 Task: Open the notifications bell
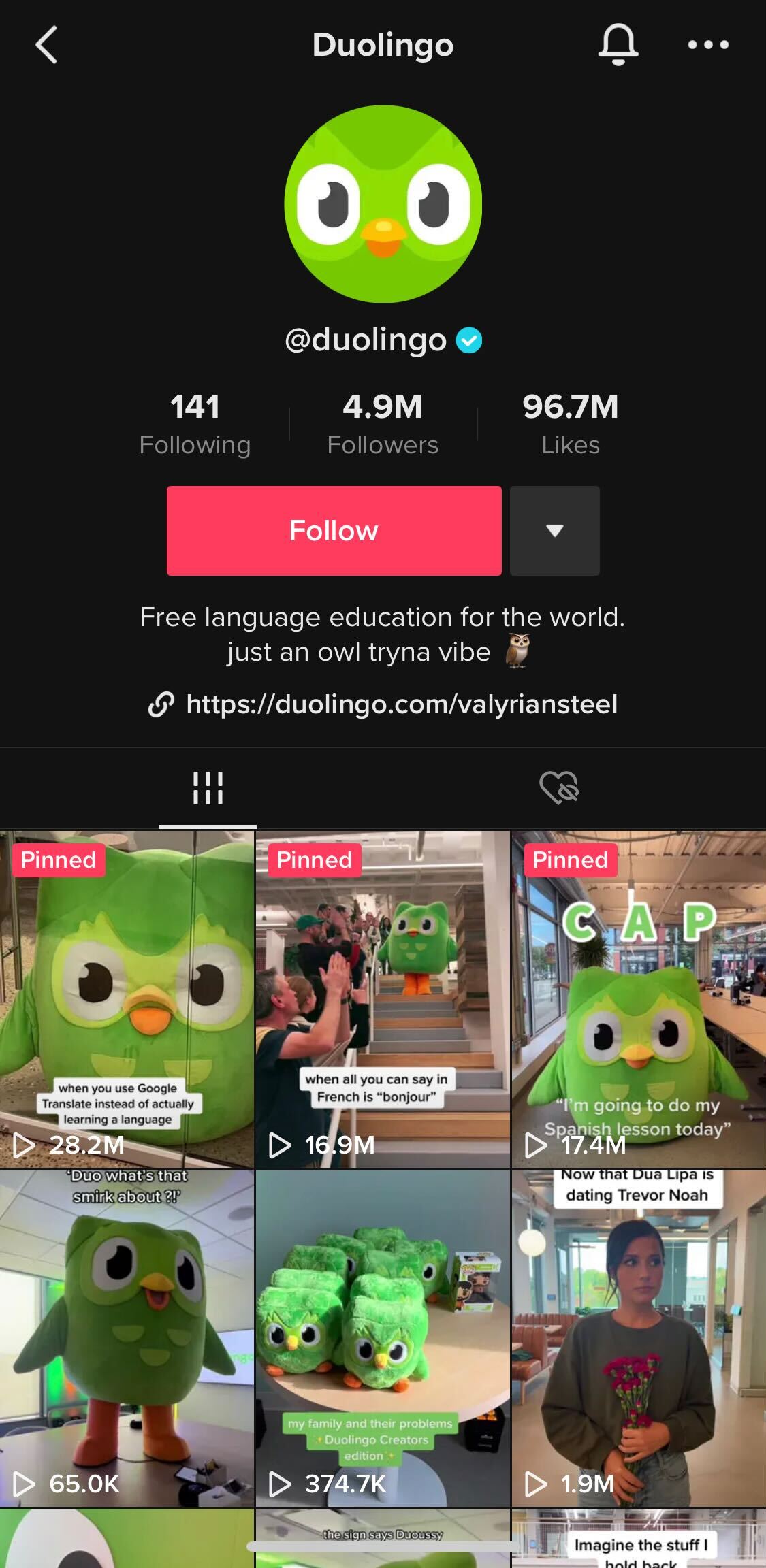(618, 45)
